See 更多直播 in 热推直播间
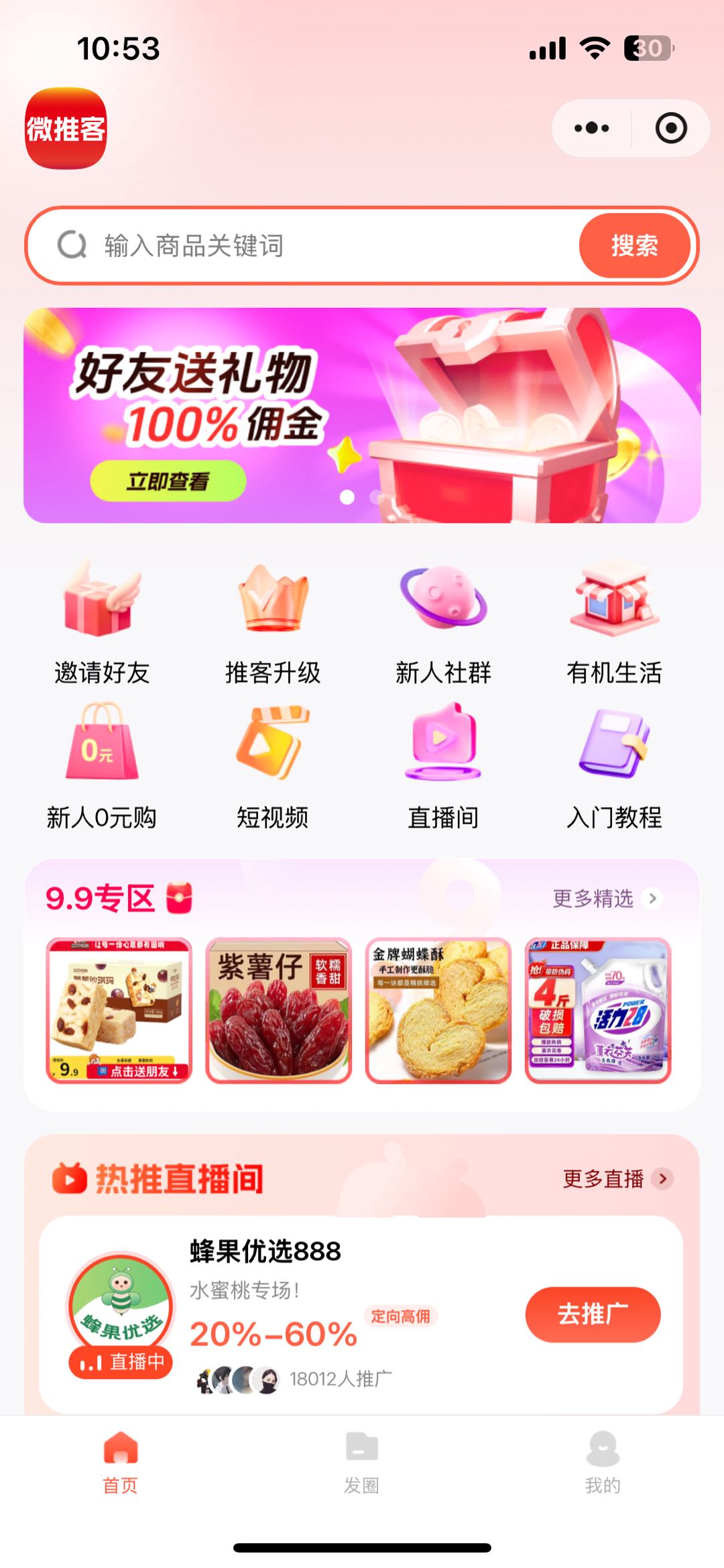The image size is (724, 1568). pyautogui.click(x=617, y=1178)
